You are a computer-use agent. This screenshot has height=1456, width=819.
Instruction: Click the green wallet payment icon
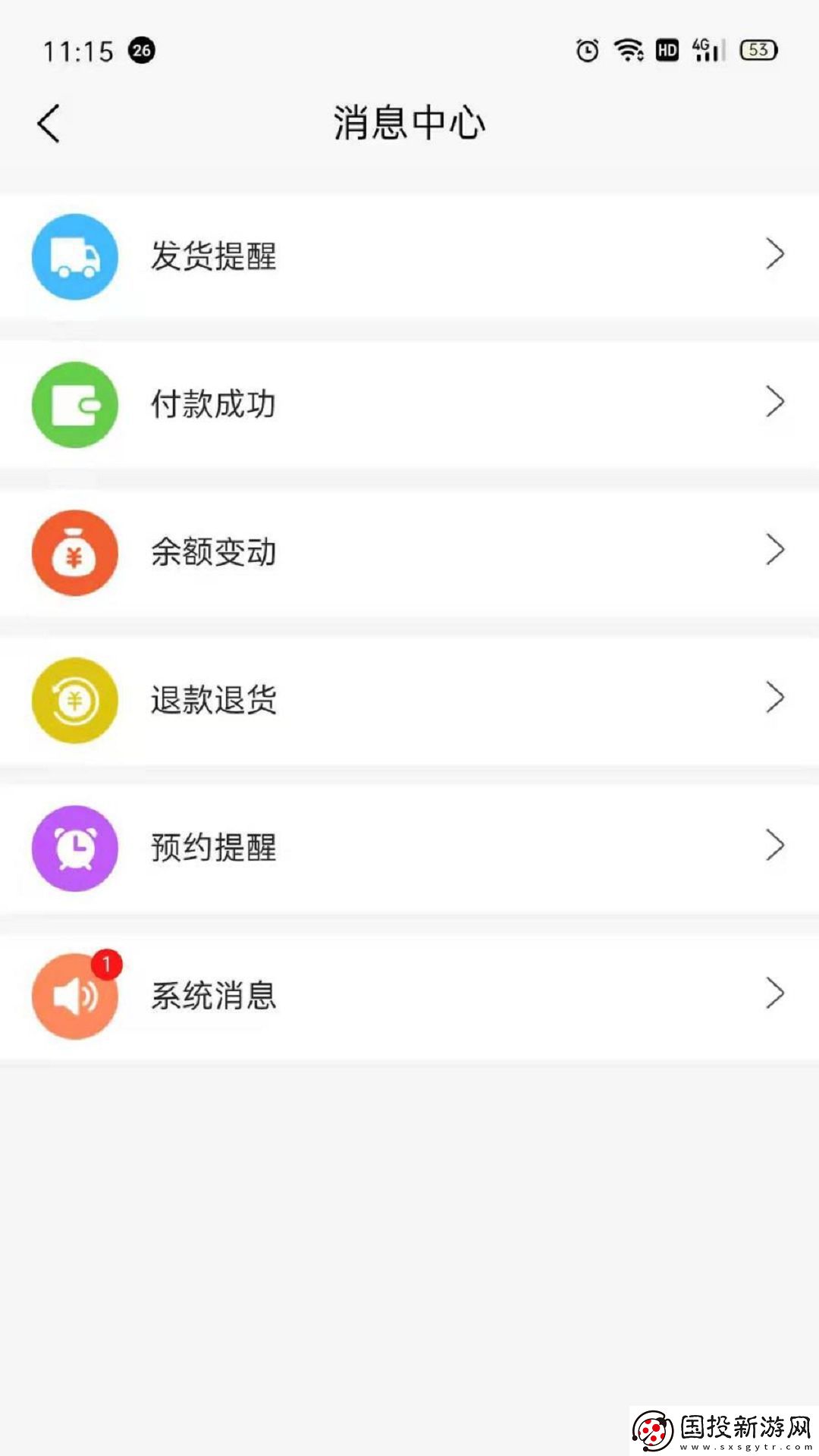coord(74,404)
